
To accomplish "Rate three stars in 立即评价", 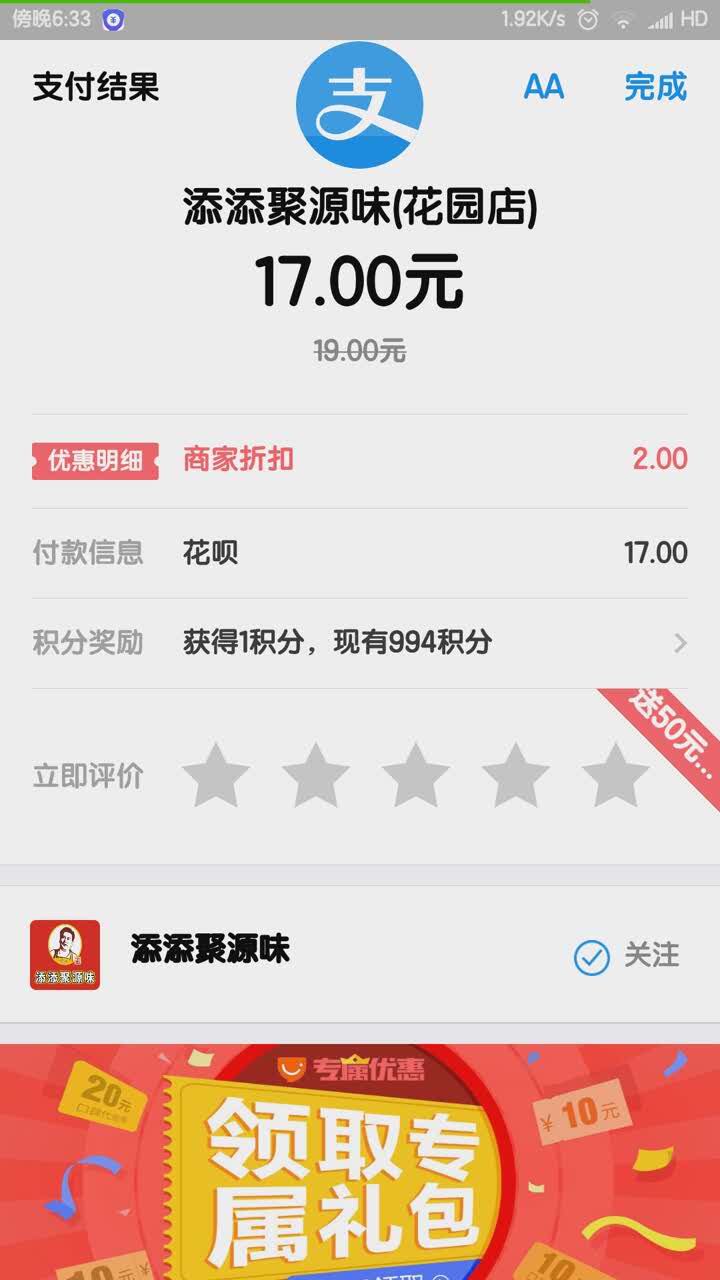I will point(415,776).
